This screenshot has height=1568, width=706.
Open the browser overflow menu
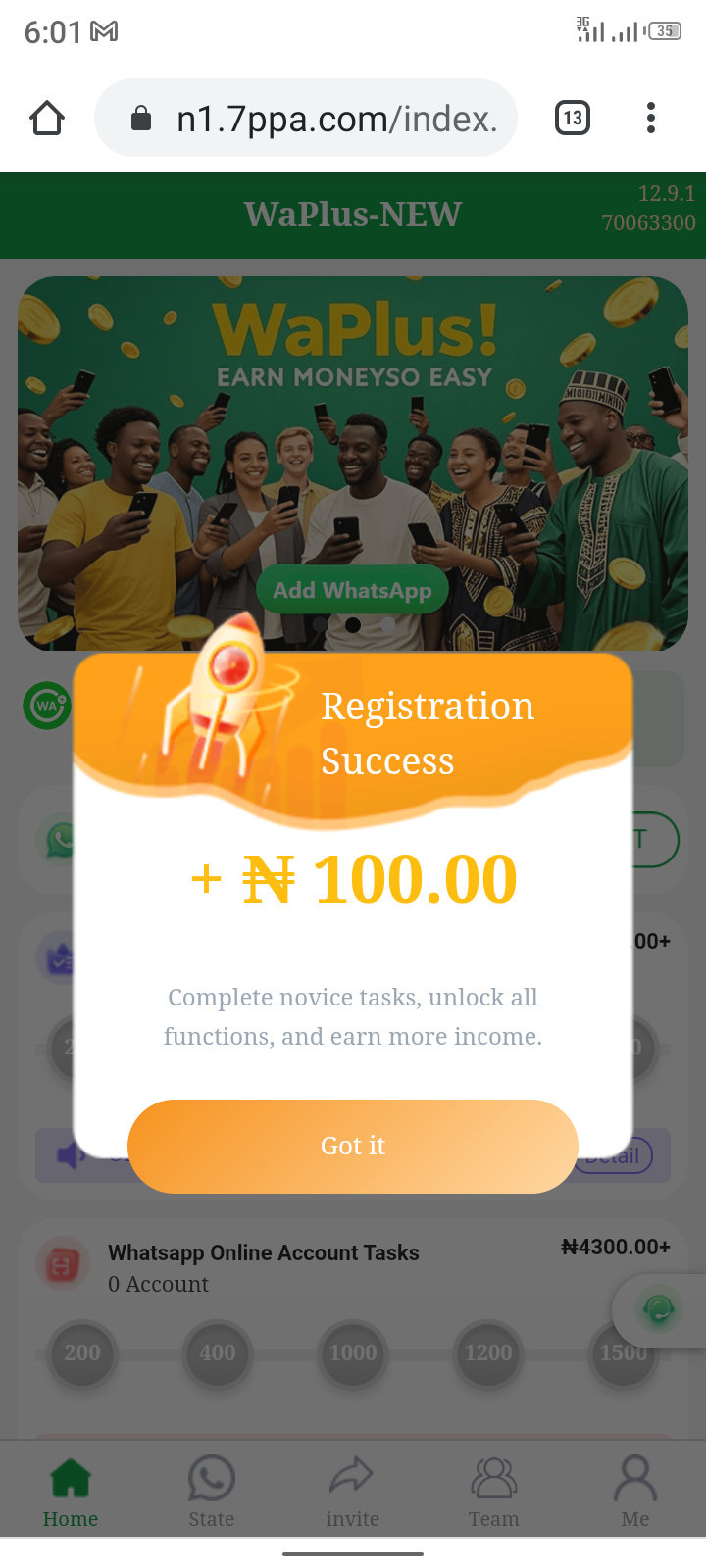coord(650,119)
